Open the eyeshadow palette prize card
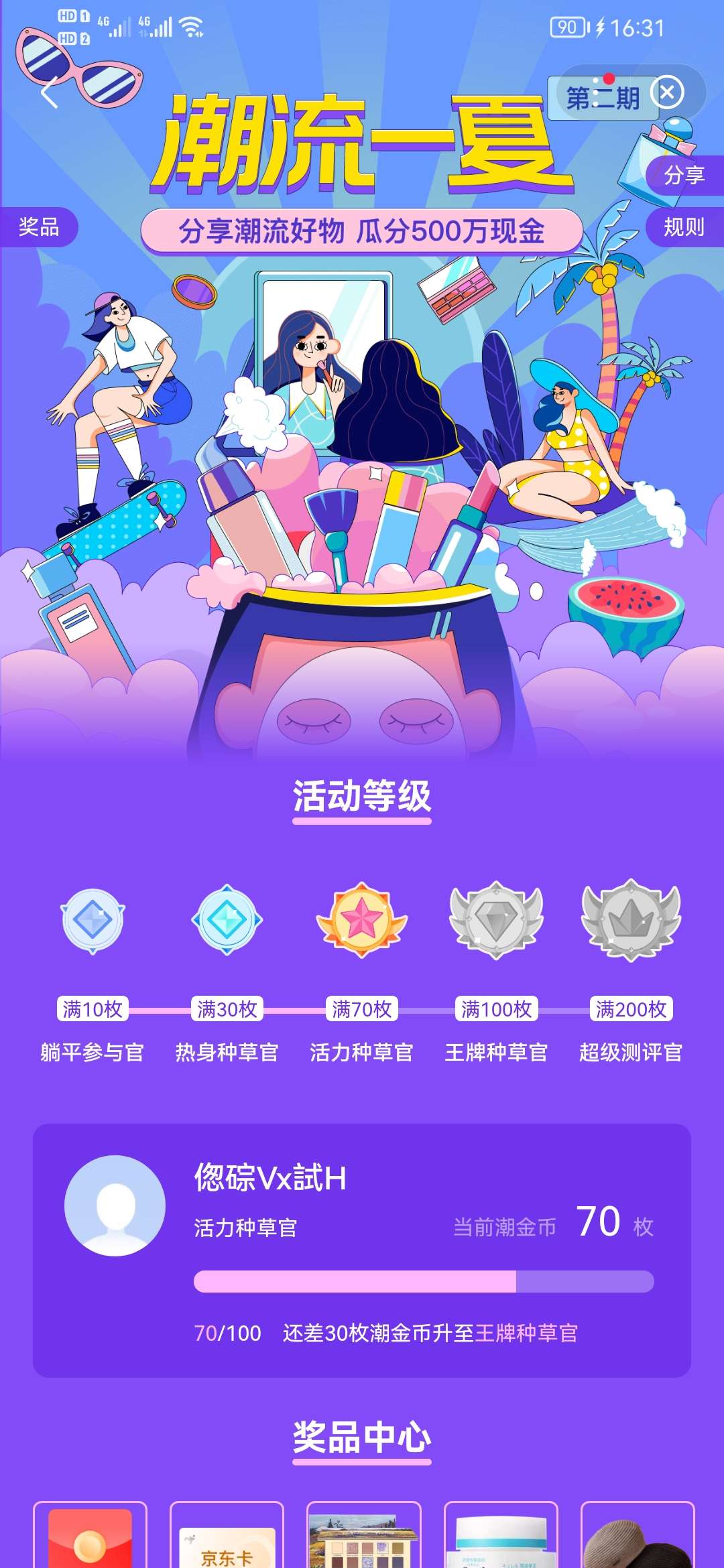The image size is (724, 1568). coord(363,1537)
